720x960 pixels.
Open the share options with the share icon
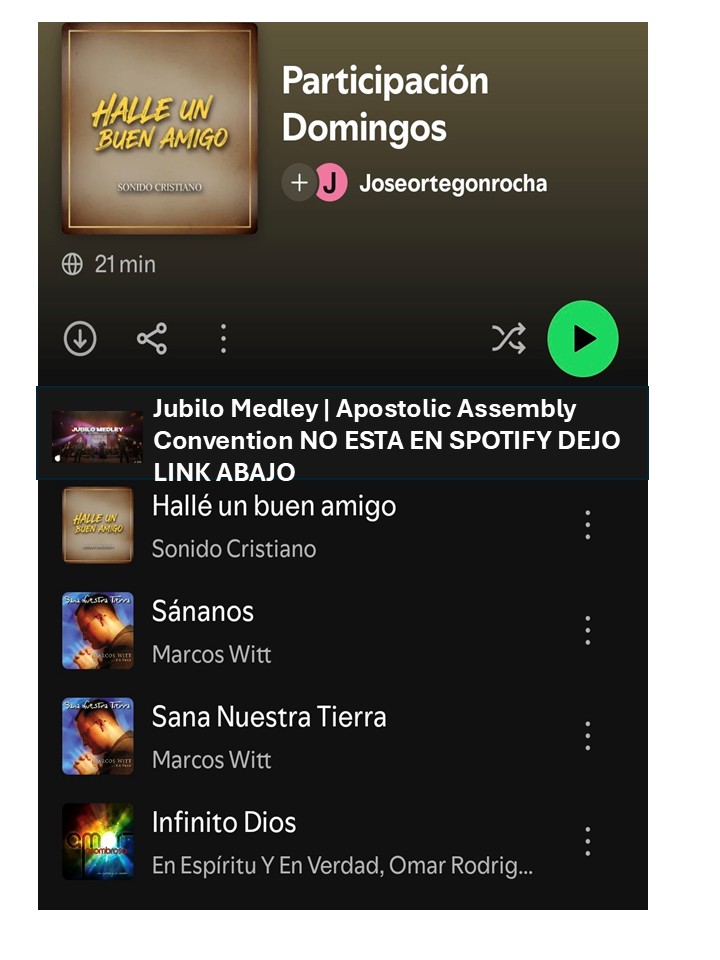coord(151,339)
